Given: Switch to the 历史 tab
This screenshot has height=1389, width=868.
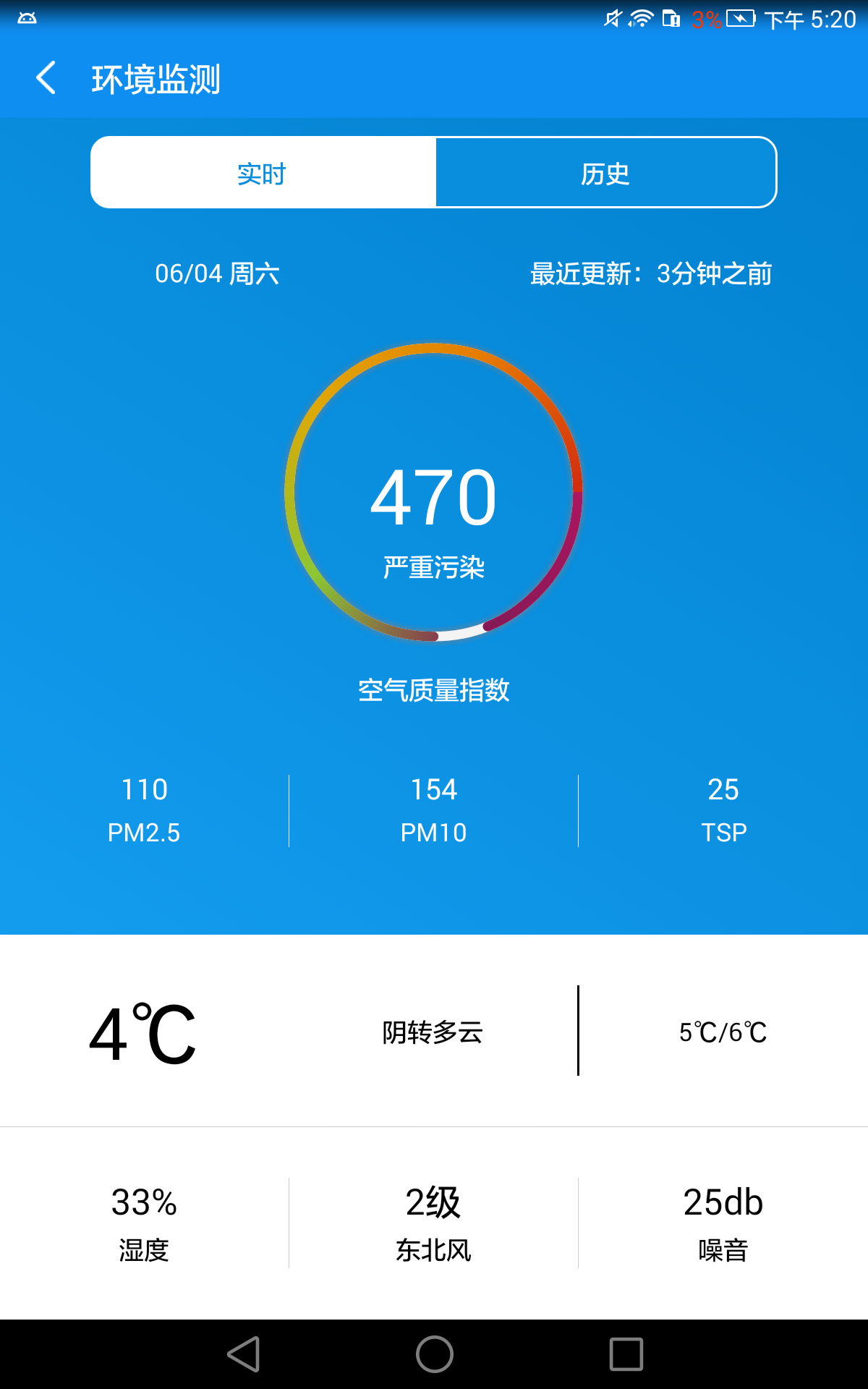Looking at the screenshot, I should point(606,173).
